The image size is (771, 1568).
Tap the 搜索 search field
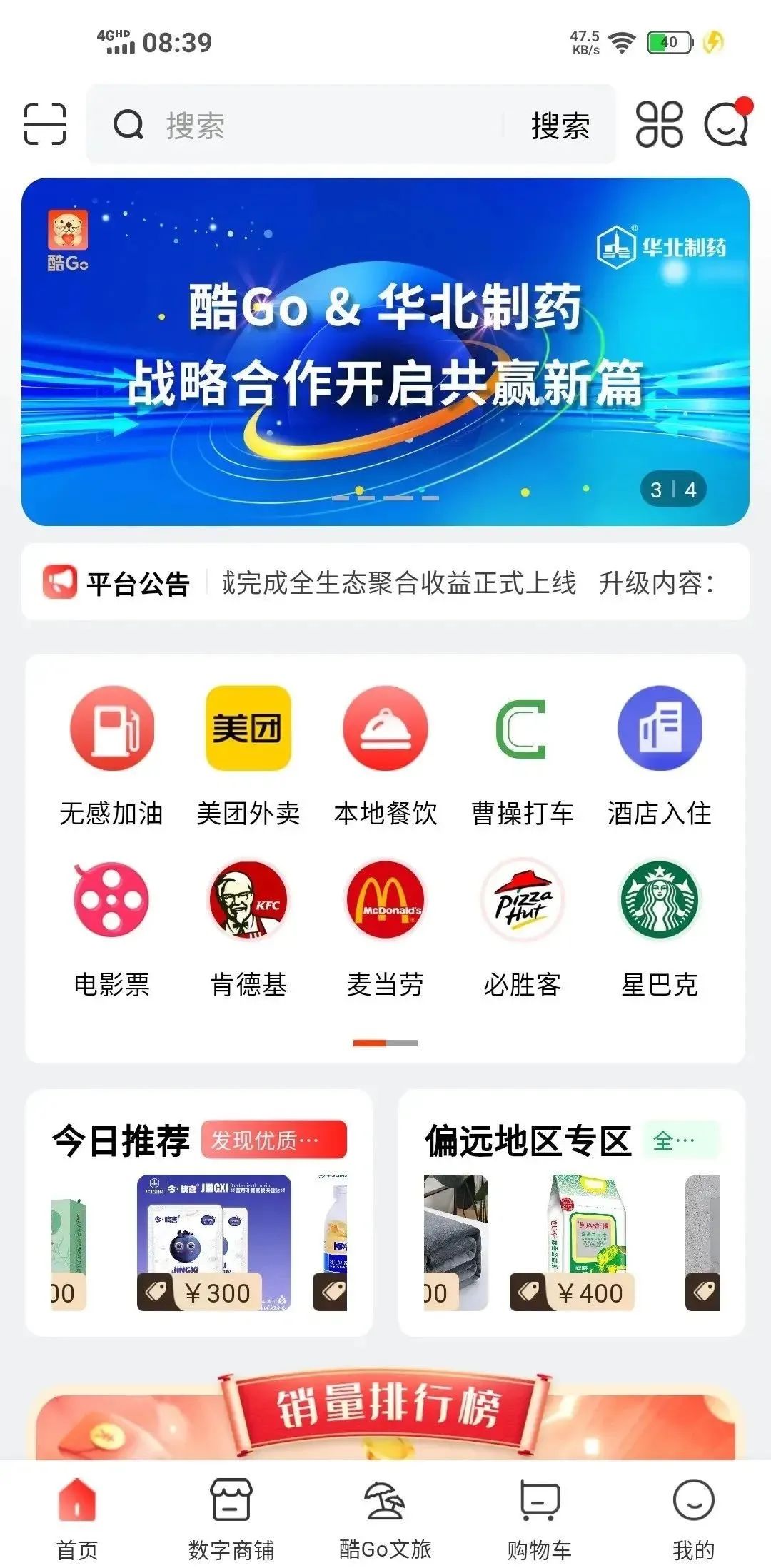coord(314,126)
